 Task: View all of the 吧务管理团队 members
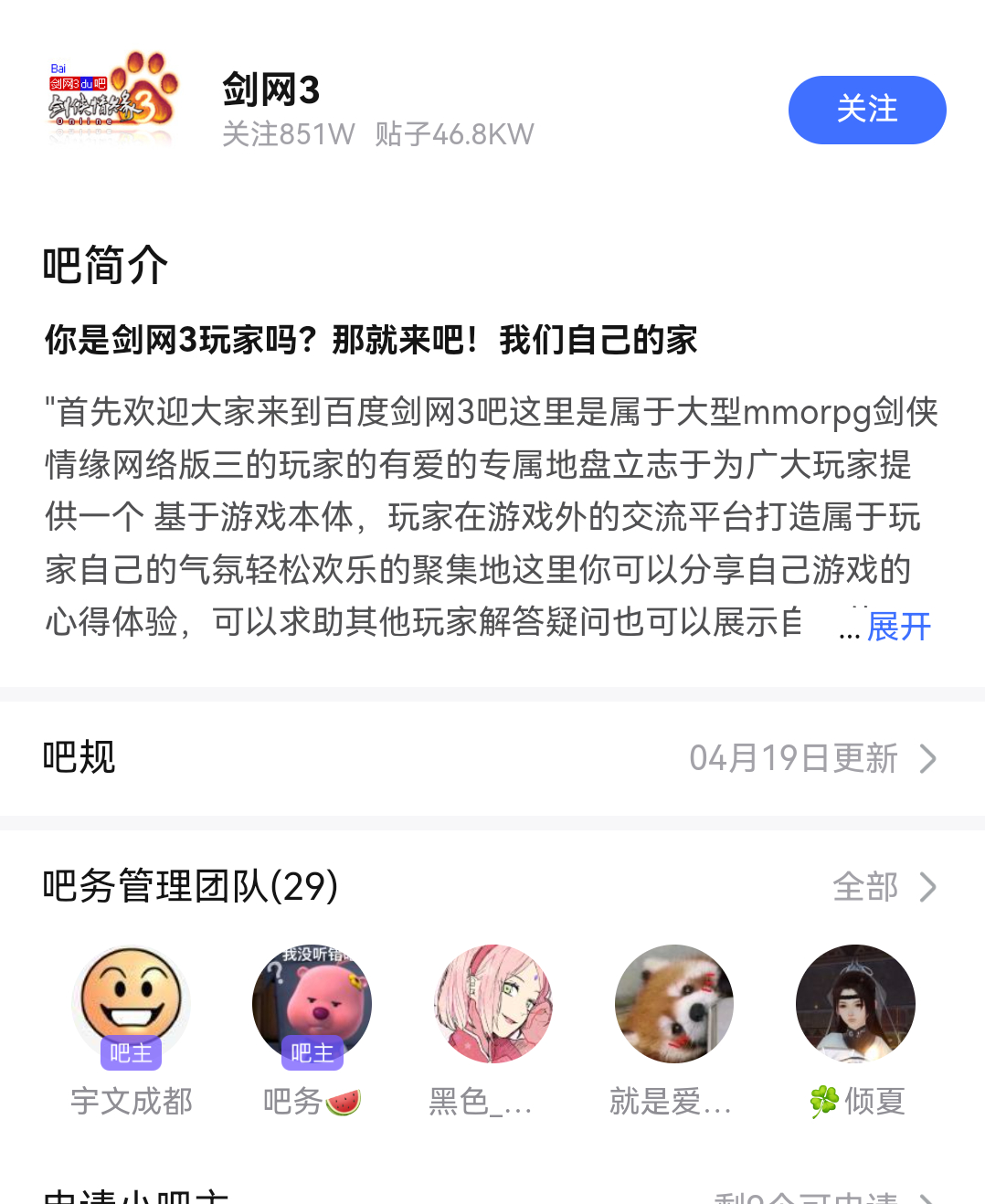pyautogui.click(x=884, y=887)
